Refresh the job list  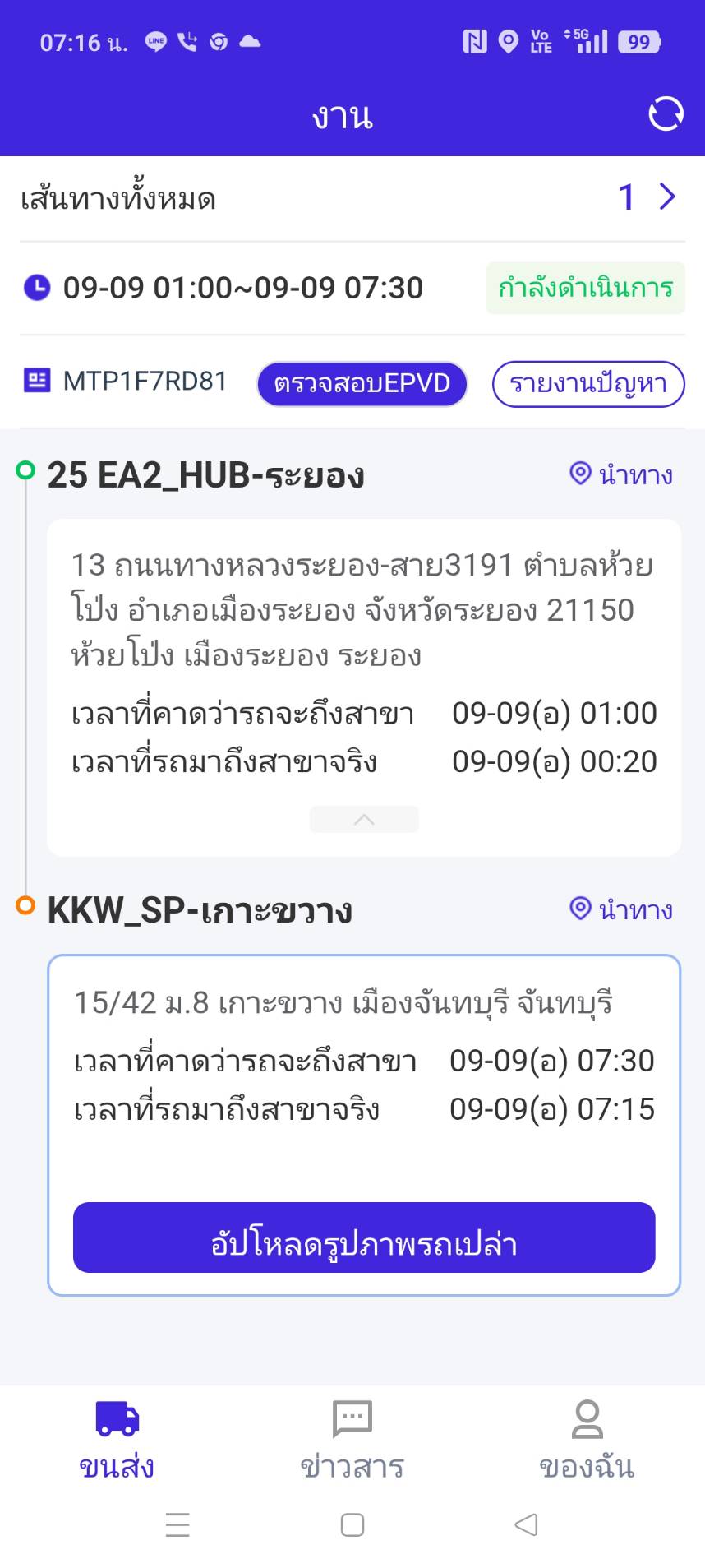[666, 114]
